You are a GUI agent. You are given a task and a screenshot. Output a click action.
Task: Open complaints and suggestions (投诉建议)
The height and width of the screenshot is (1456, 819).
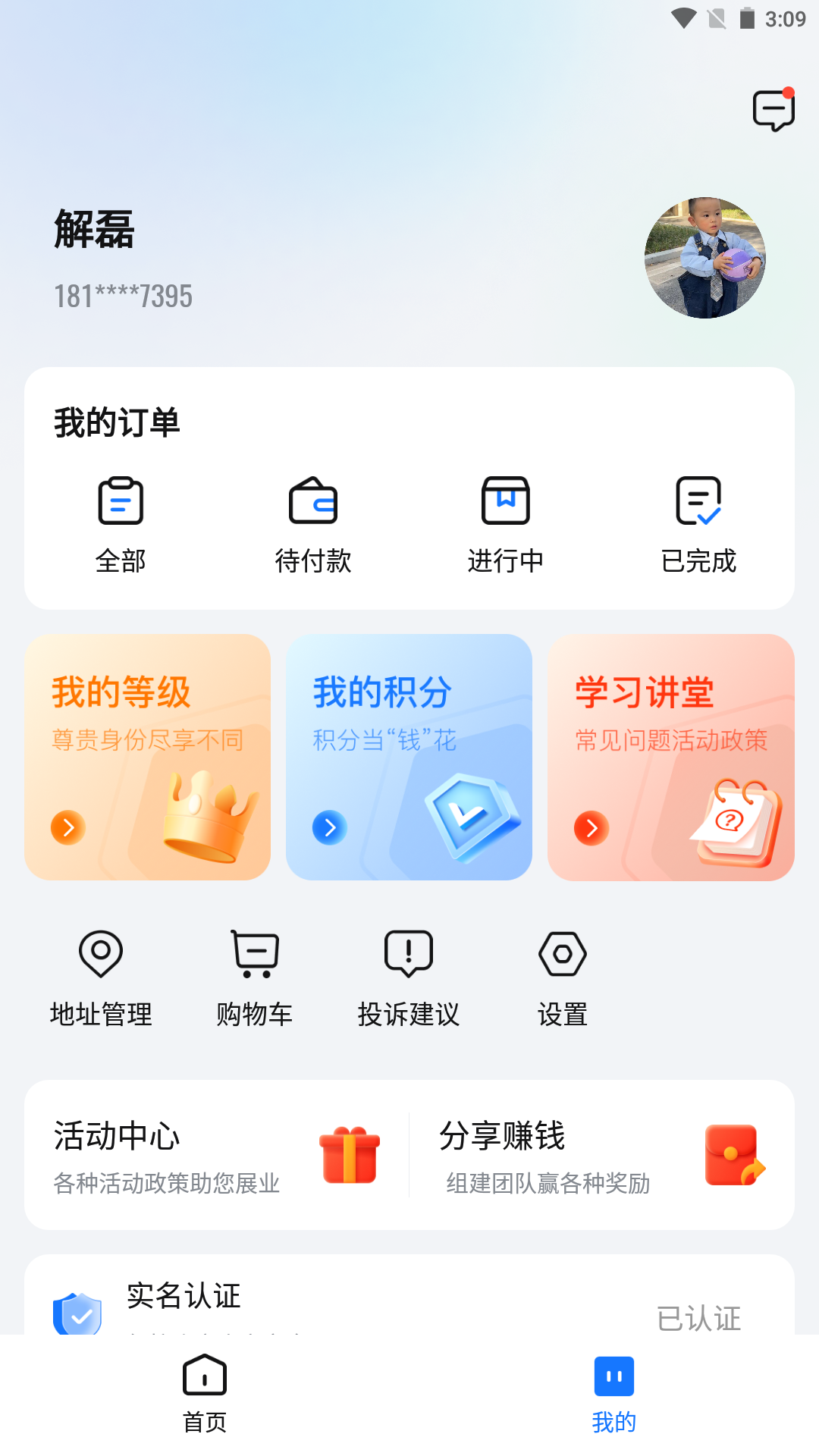point(409,978)
